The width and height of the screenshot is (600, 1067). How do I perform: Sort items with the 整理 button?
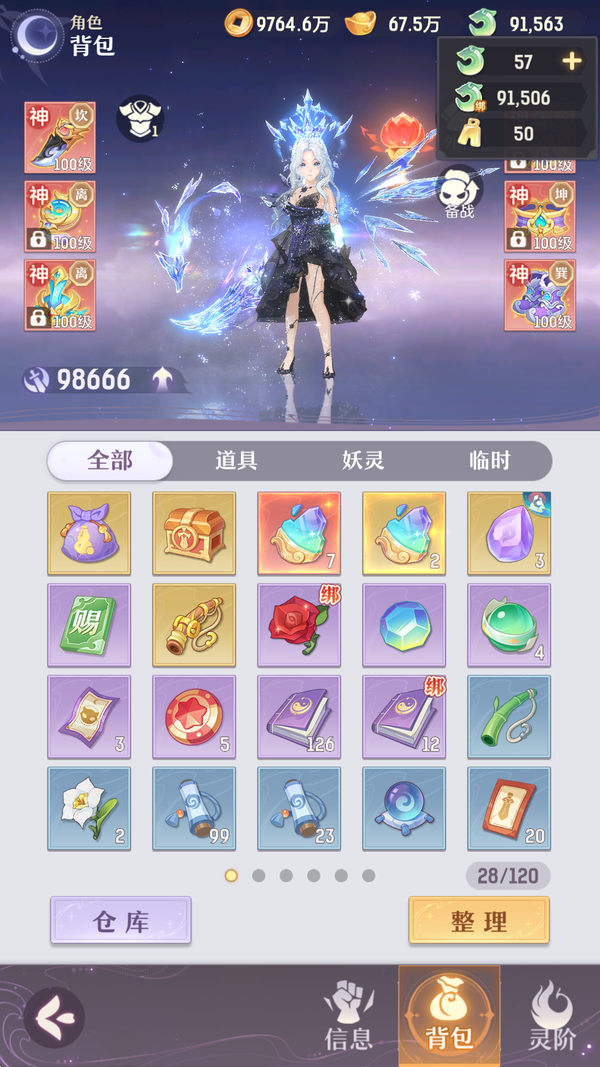[x=479, y=921]
